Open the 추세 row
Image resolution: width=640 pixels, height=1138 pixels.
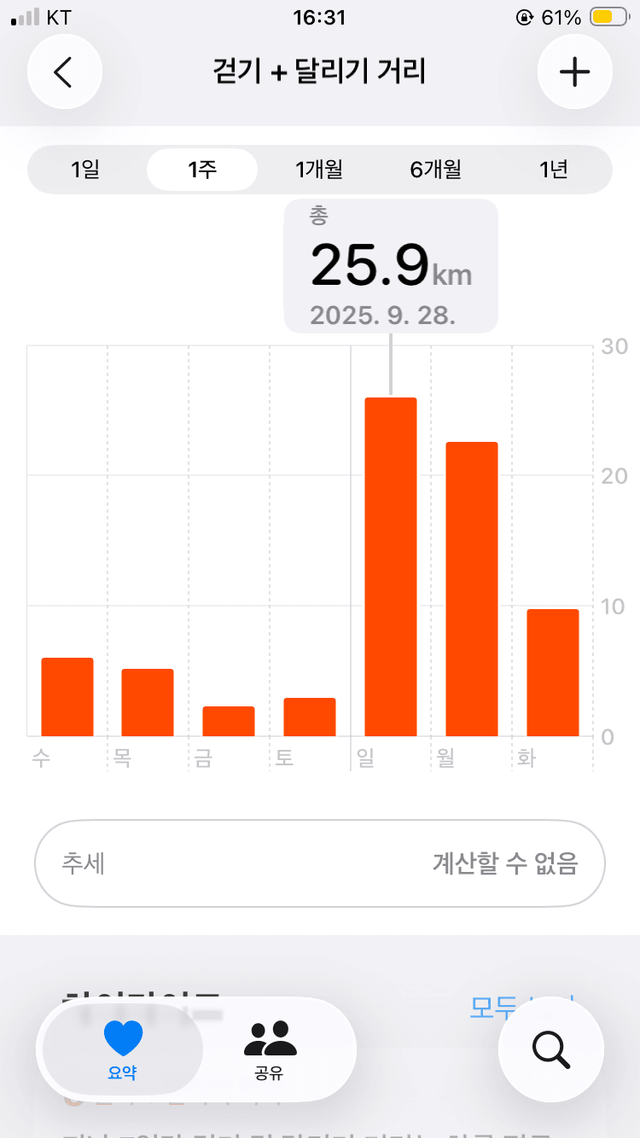[x=320, y=863]
